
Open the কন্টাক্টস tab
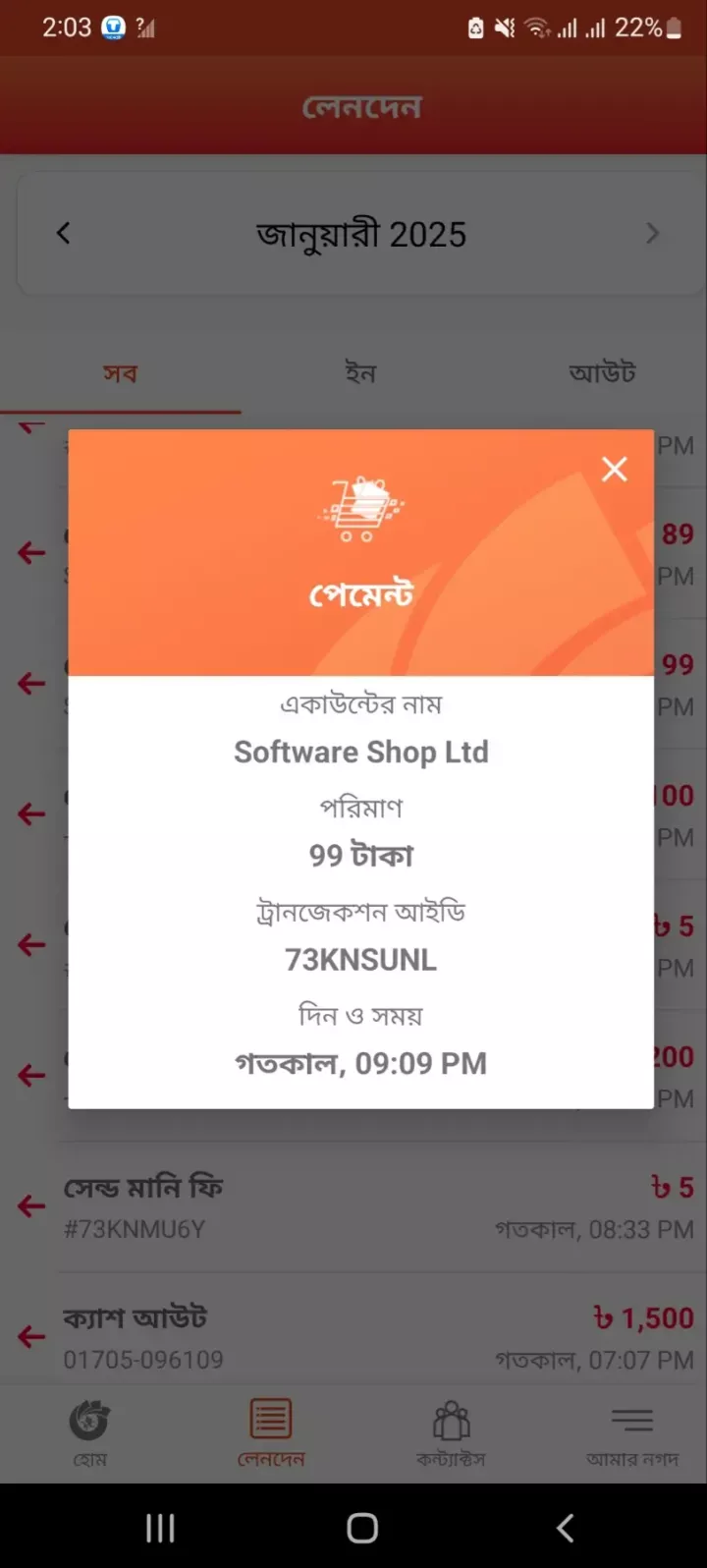[451, 1434]
